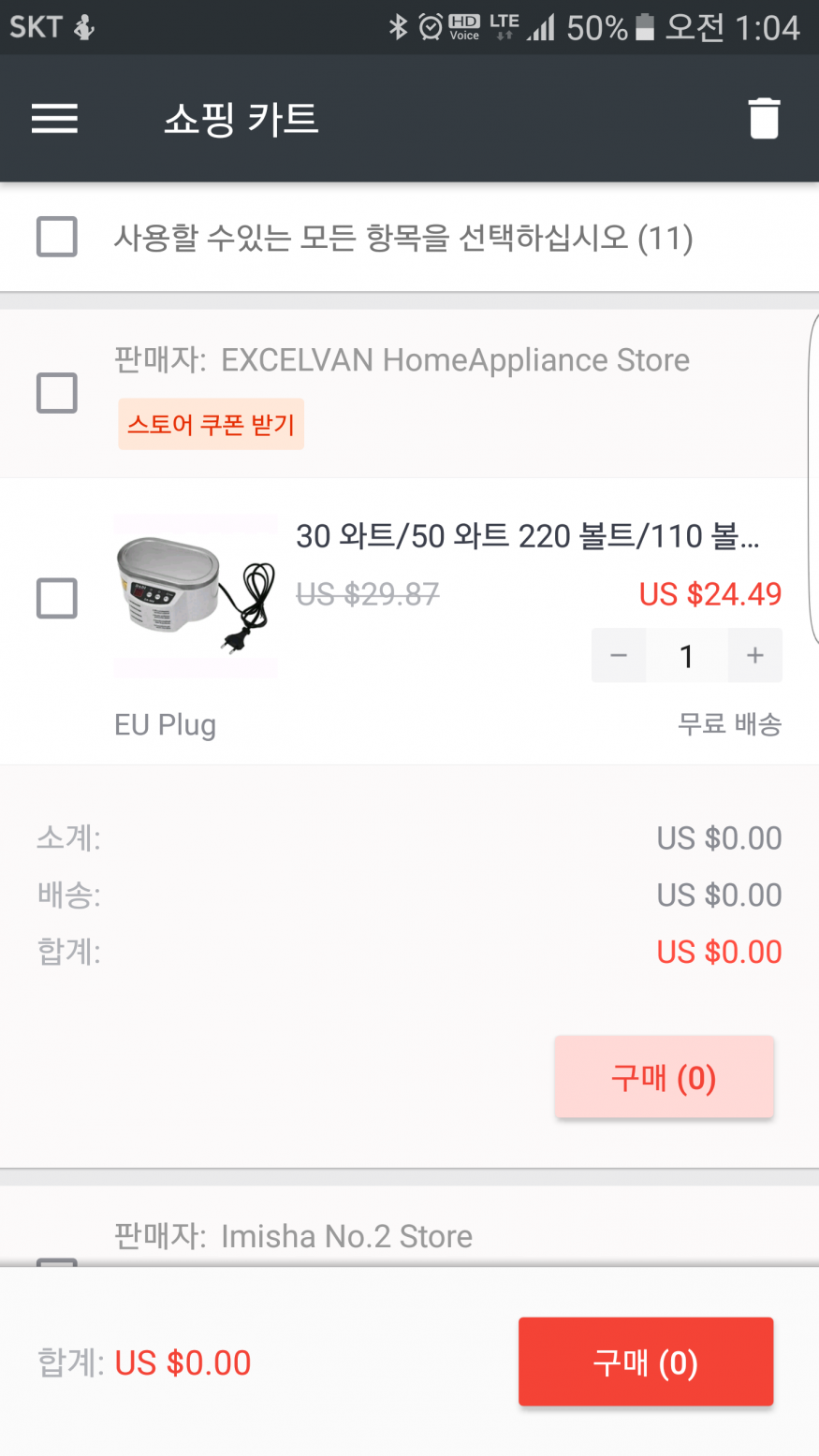Increase item quantity with plus button
This screenshot has width=819, height=1456.
point(755,656)
